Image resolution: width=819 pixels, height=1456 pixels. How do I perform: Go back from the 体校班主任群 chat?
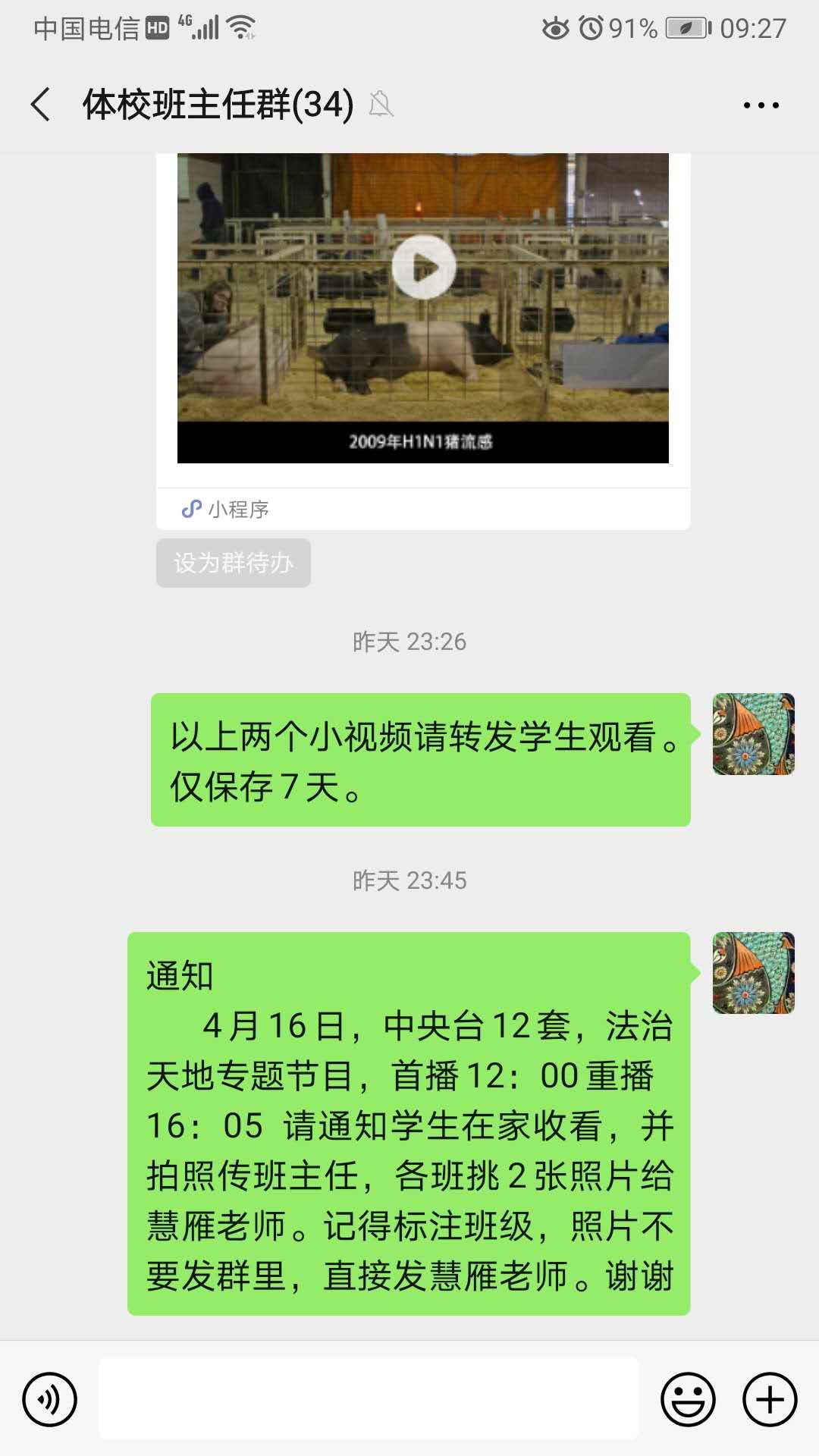point(41,105)
